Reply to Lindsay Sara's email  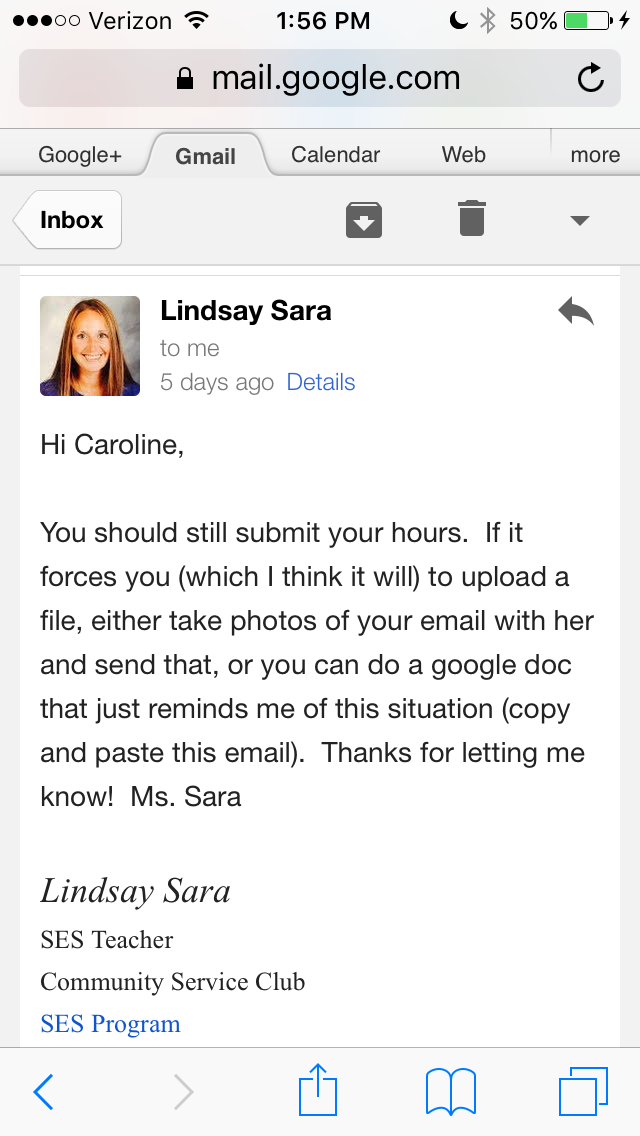coord(576,313)
